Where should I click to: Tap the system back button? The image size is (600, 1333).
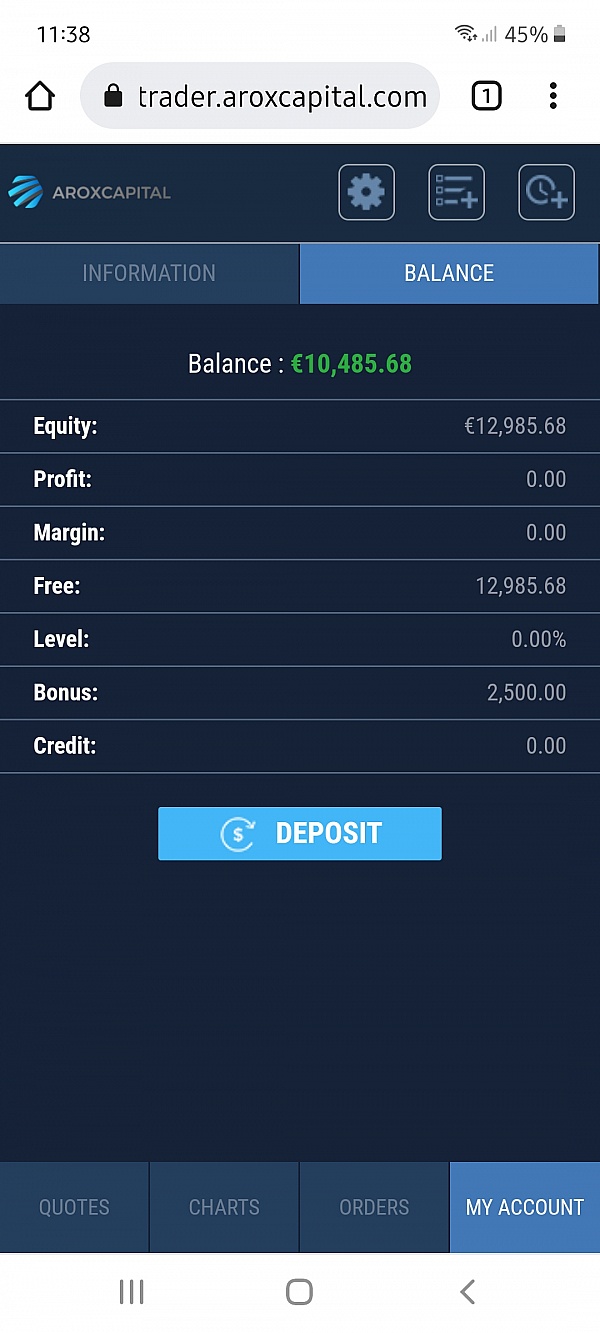click(x=467, y=1292)
